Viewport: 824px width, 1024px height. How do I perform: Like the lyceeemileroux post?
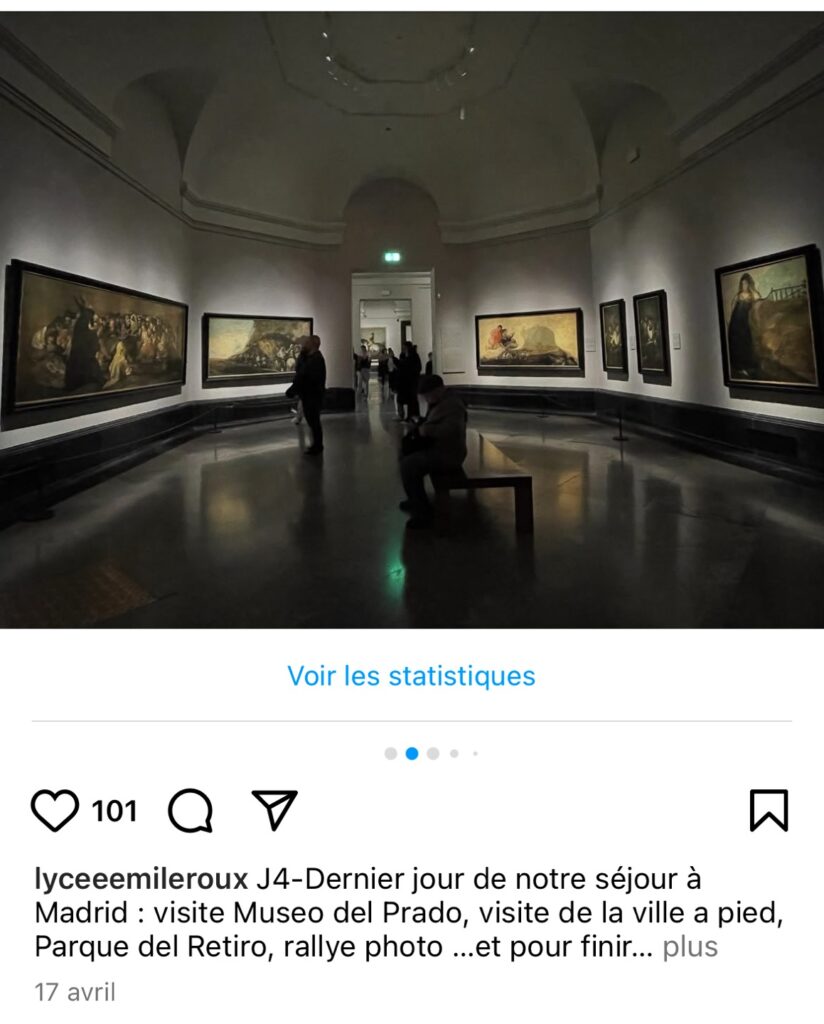[x=54, y=811]
